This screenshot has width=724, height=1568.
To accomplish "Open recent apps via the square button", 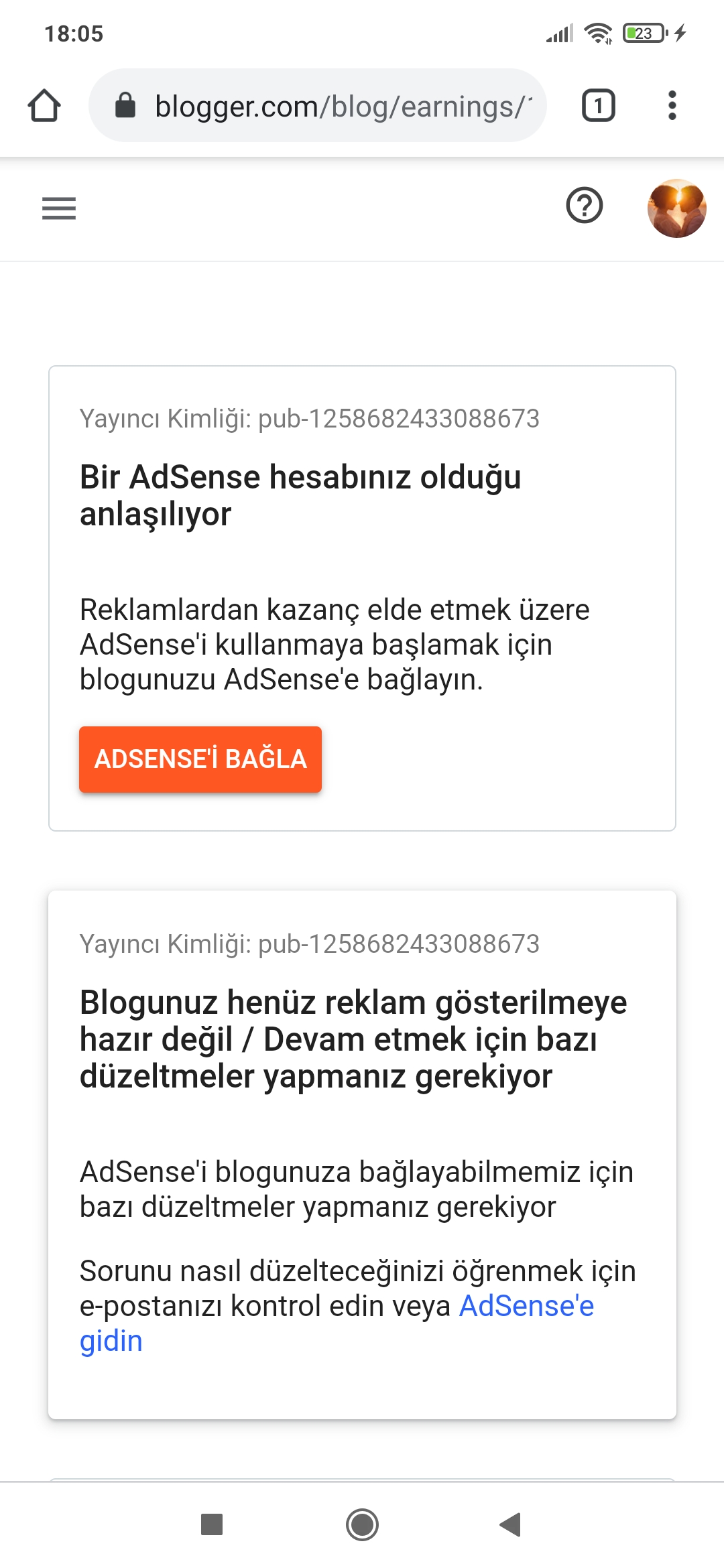I will pyautogui.click(x=212, y=1524).
